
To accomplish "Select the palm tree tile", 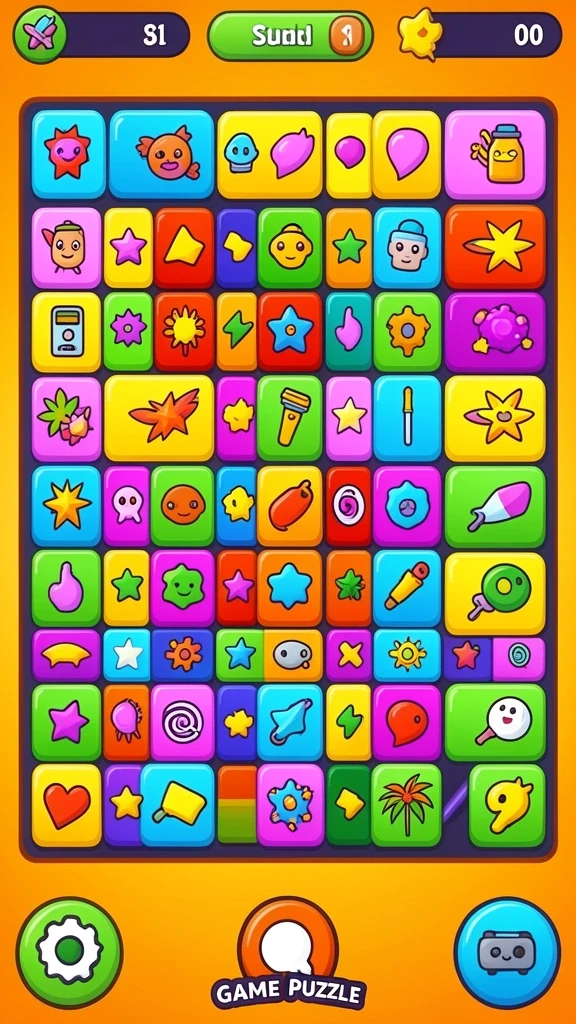I will [406, 805].
